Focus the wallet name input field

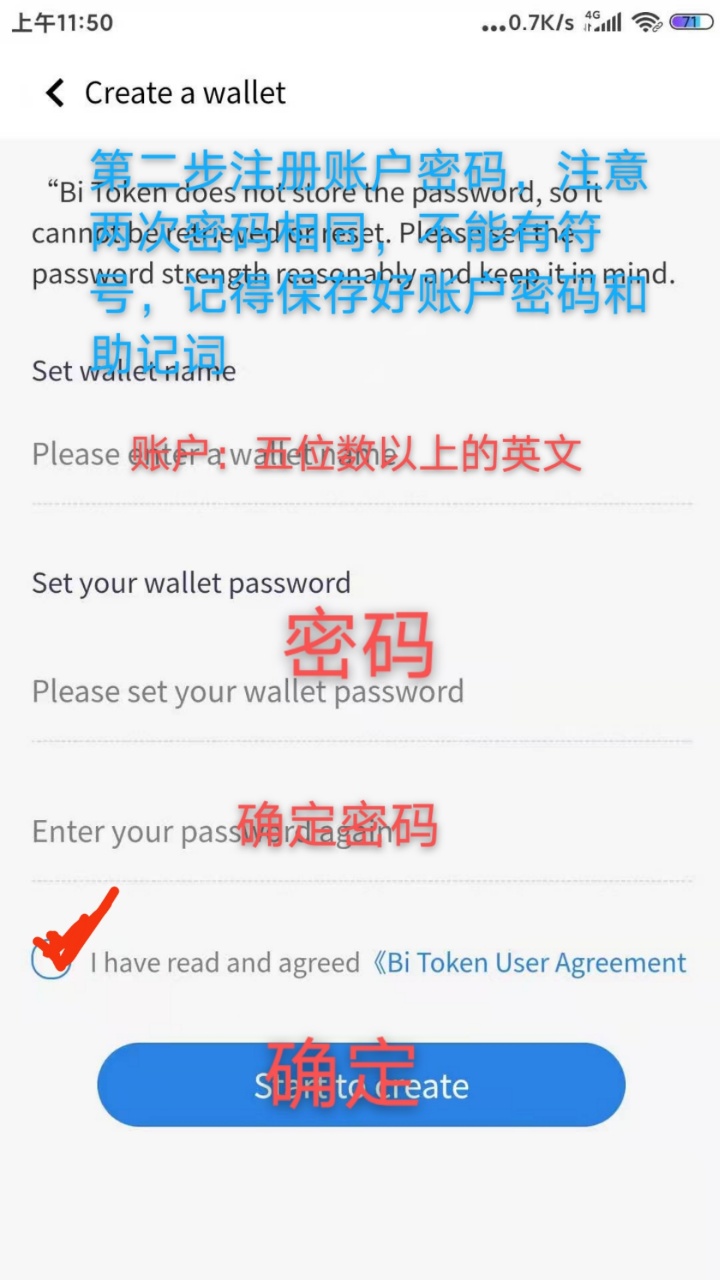360,455
